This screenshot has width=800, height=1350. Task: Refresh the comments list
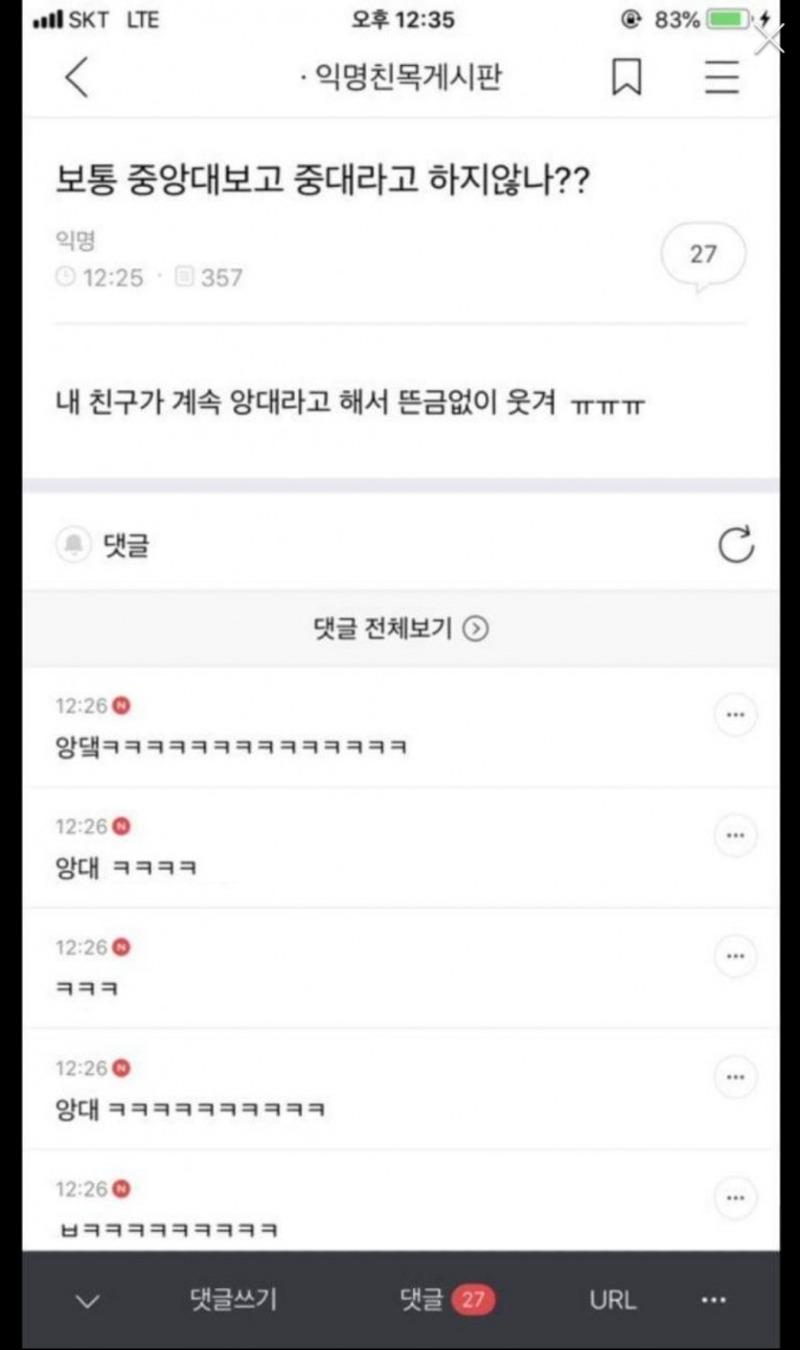point(736,545)
